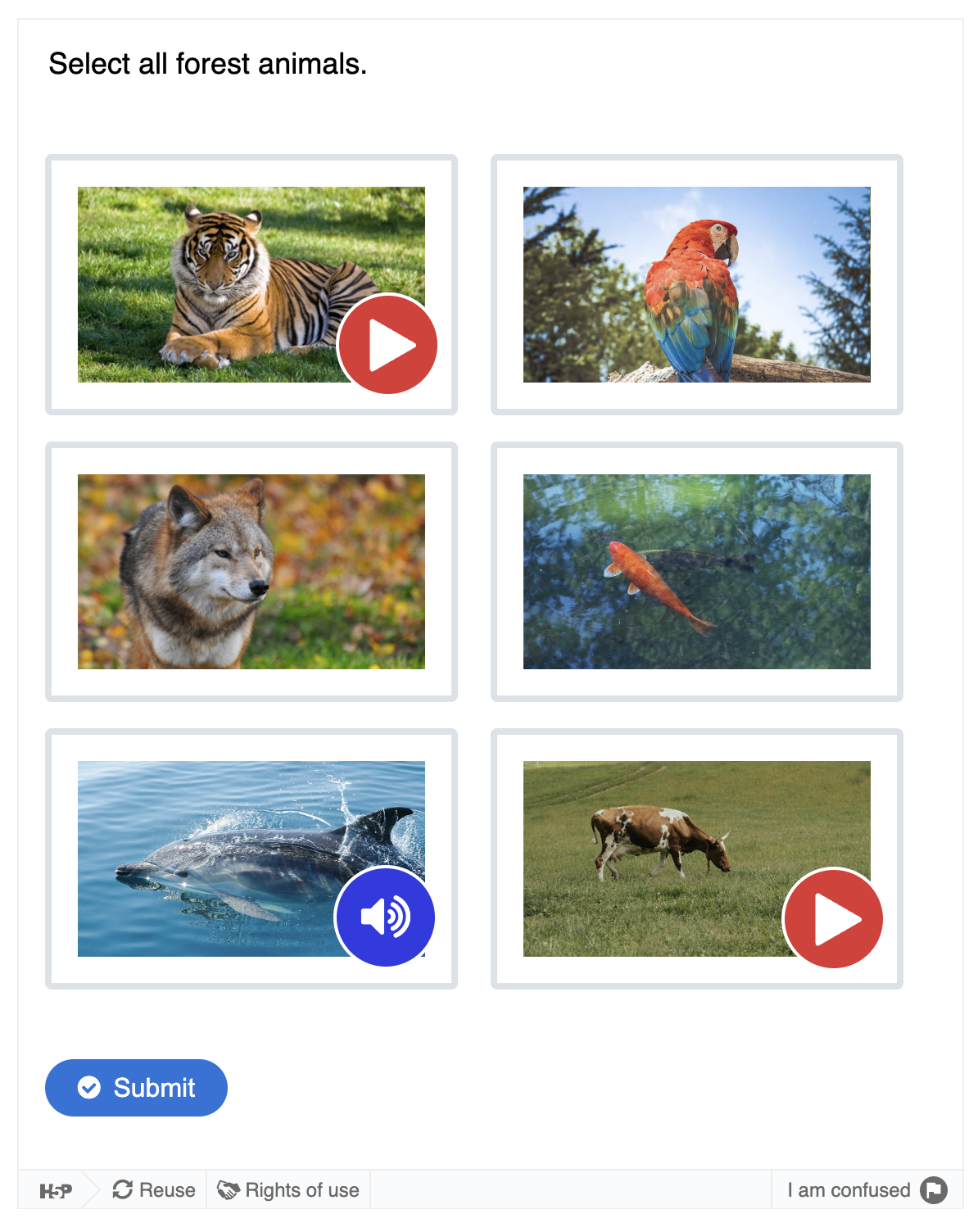Image resolution: width=978 pixels, height=1232 pixels.
Task: Select the tiger image card
Action: tap(213, 270)
